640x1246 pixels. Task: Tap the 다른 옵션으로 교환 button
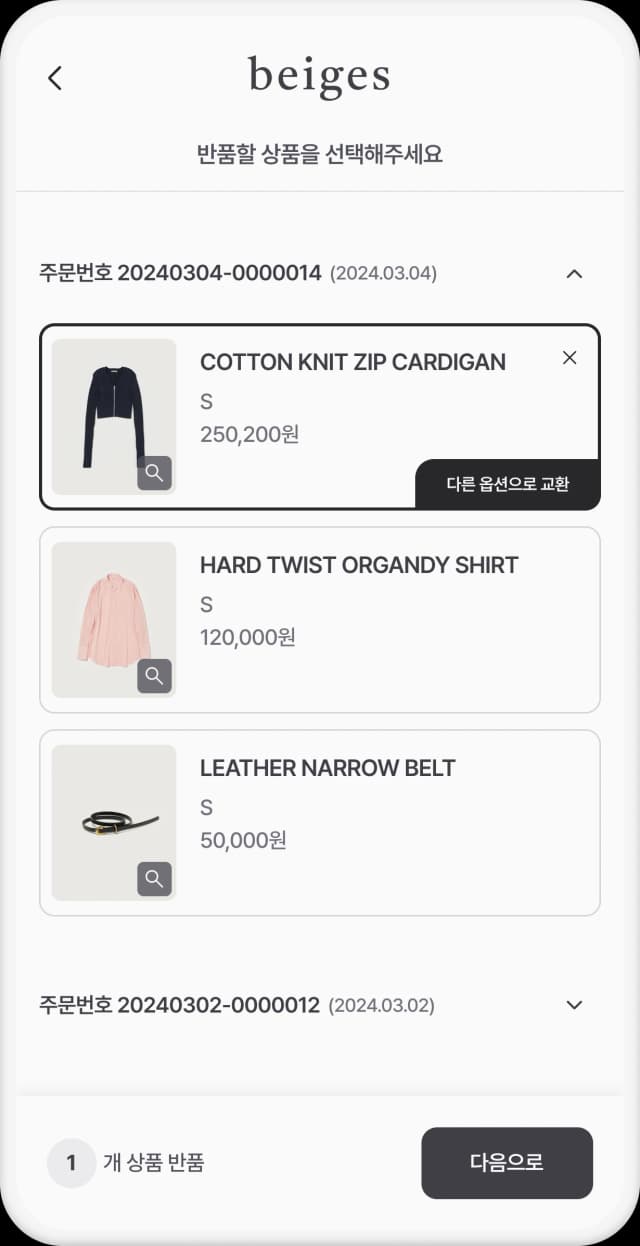coord(508,485)
